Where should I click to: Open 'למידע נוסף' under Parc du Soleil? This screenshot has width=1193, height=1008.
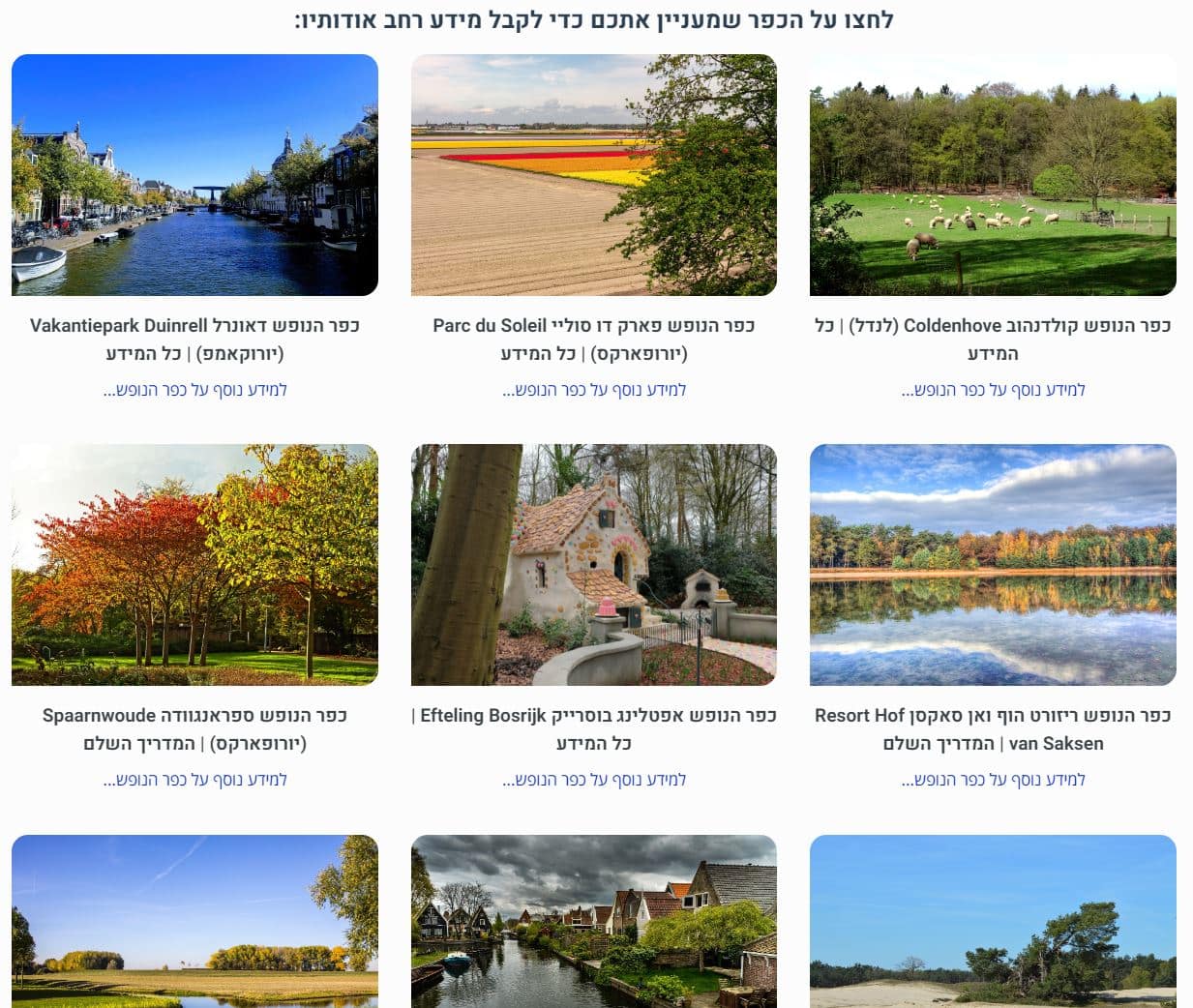click(593, 390)
